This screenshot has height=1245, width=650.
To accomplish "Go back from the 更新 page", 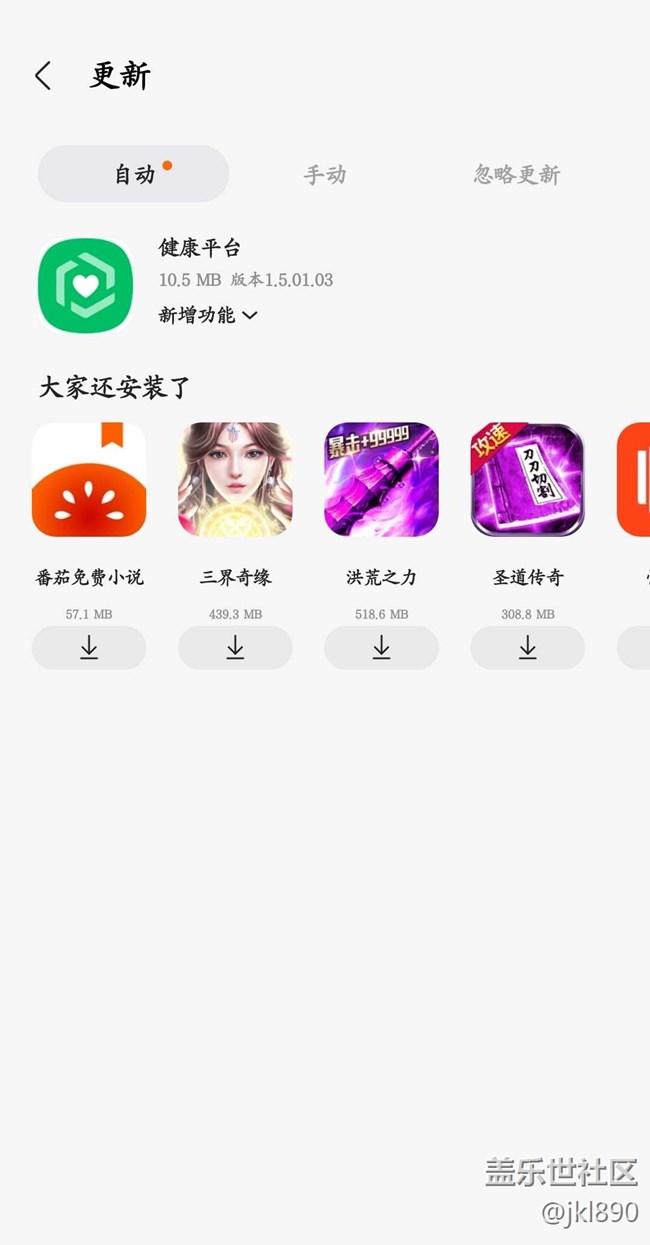I will pyautogui.click(x=43, y=76).
